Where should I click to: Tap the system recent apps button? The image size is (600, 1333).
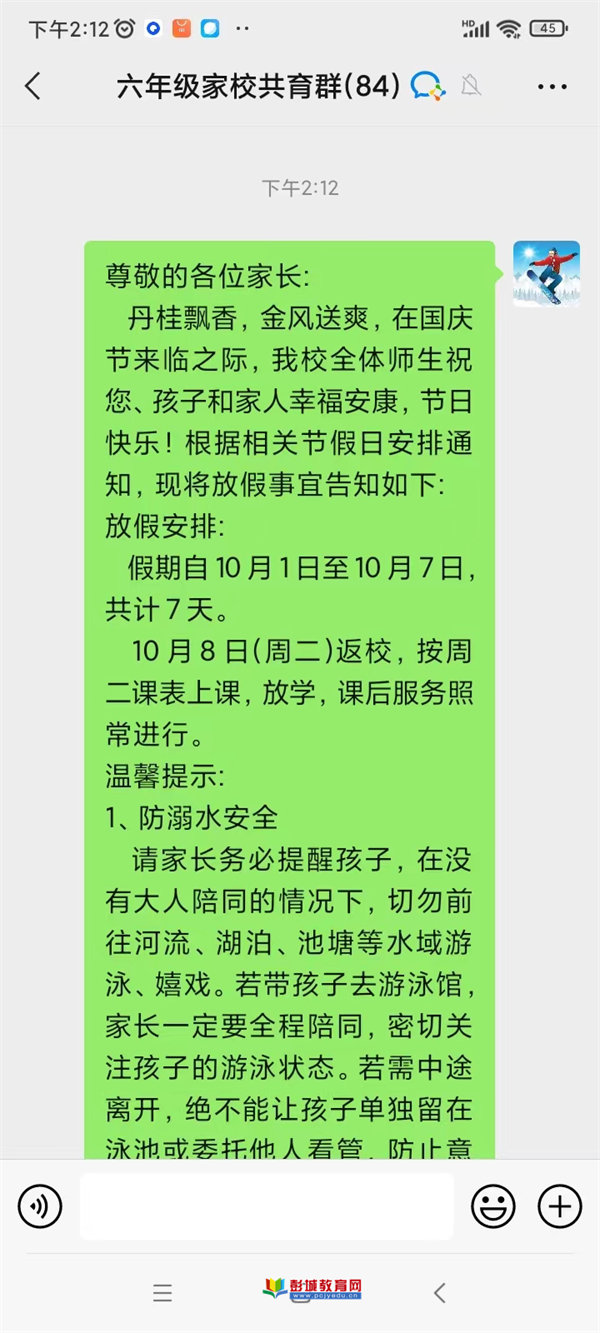[163, 1293]
